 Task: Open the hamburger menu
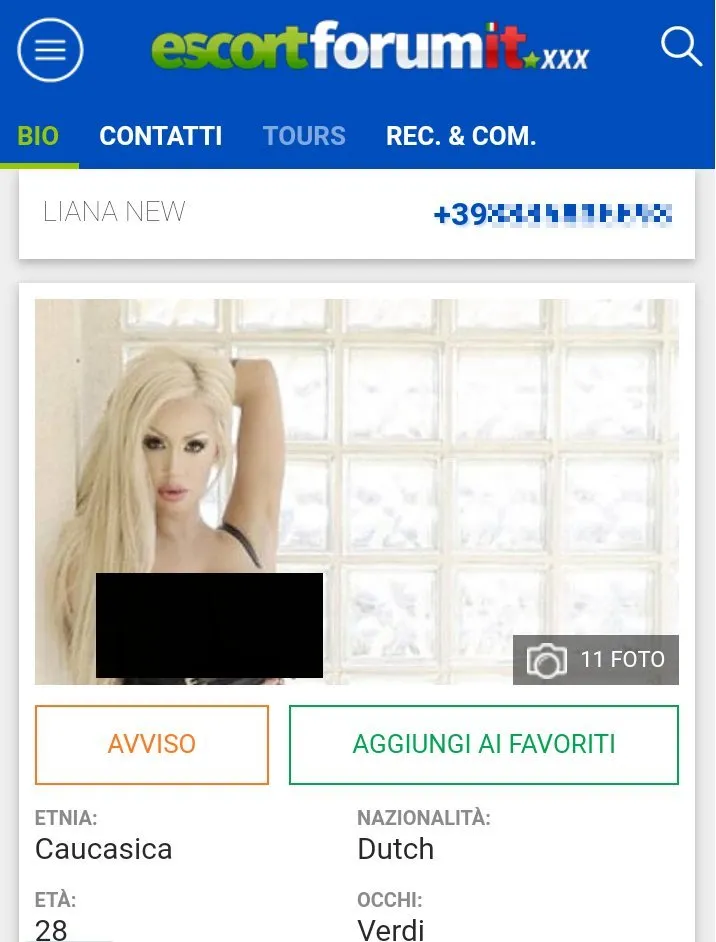(x=50, y=49)
